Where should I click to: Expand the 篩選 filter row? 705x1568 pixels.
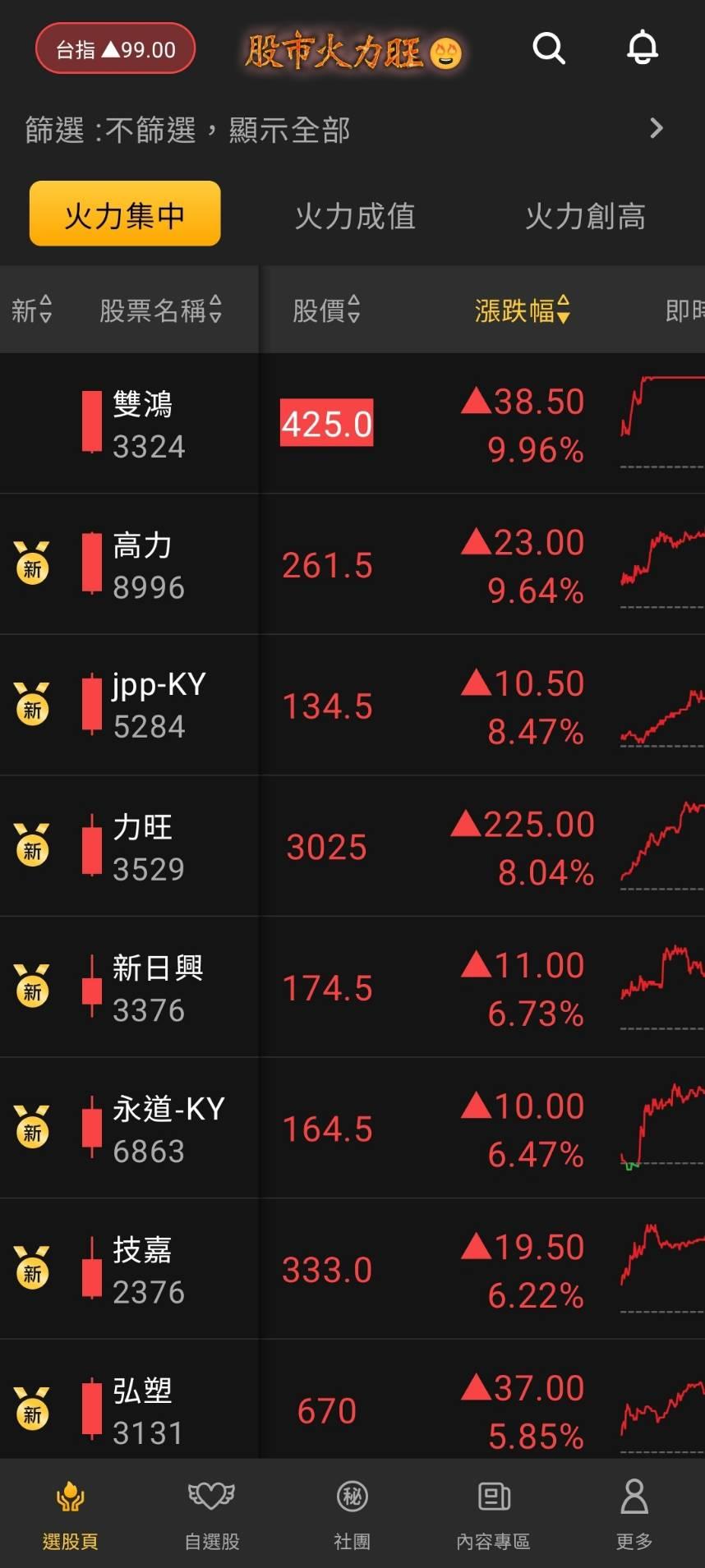[x=352, y=129]
